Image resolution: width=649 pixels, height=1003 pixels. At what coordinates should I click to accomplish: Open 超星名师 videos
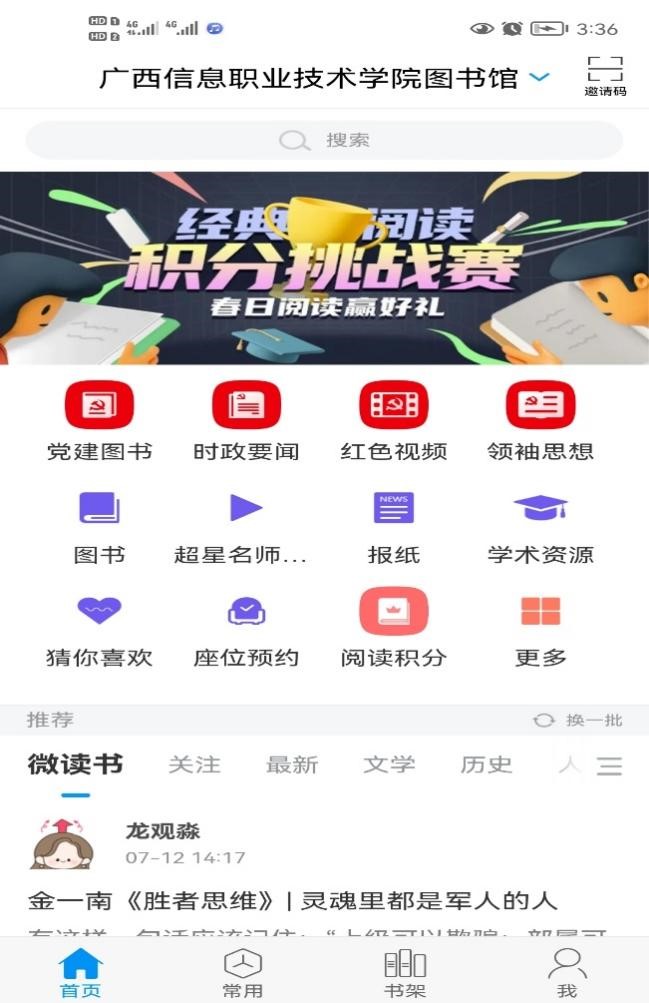(x=246, y=525)
